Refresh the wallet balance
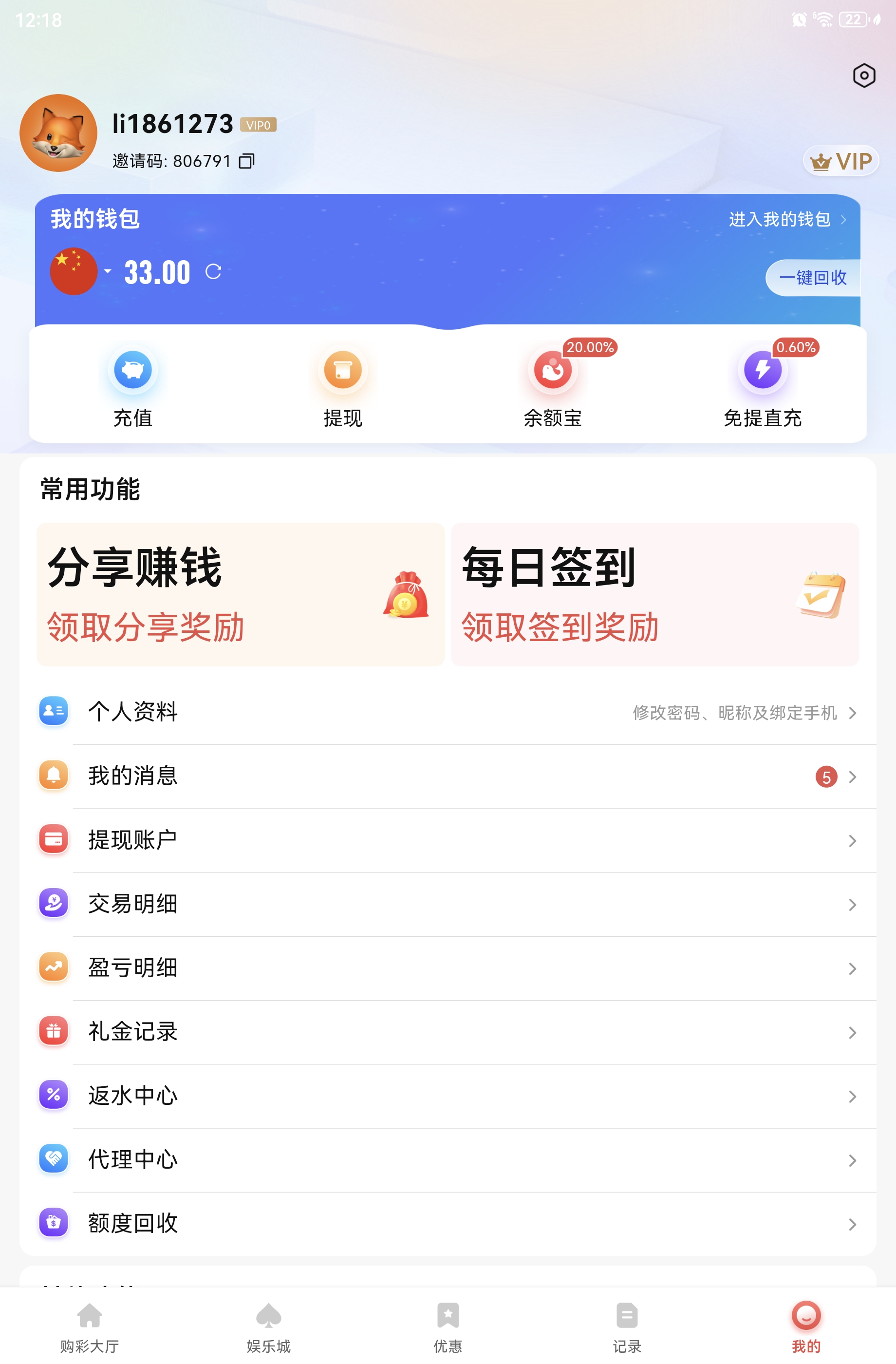Viewport: 896px width, 1364px height. [213, 272]
